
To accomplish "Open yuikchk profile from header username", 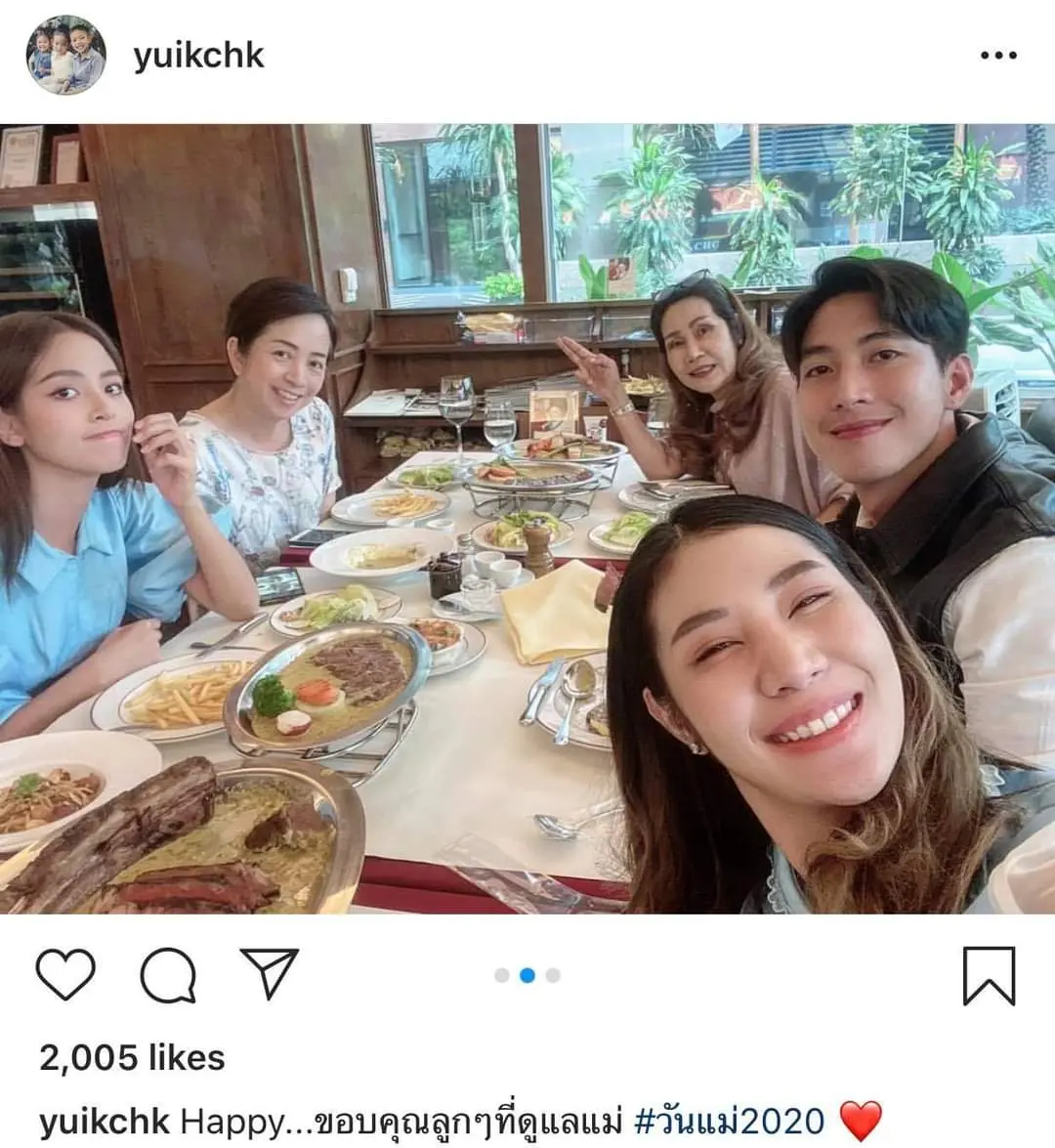I will 198,56.
